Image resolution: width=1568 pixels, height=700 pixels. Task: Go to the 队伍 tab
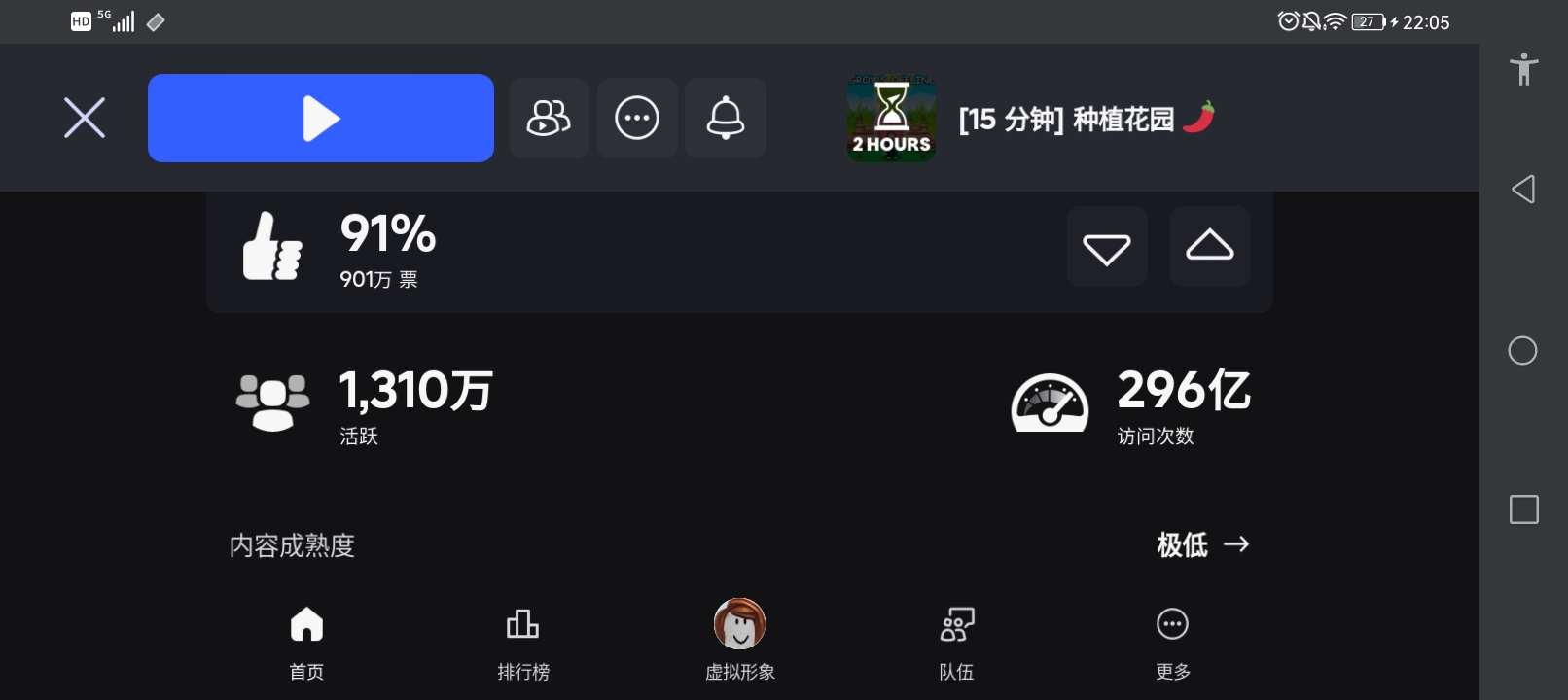coord(957,639)
